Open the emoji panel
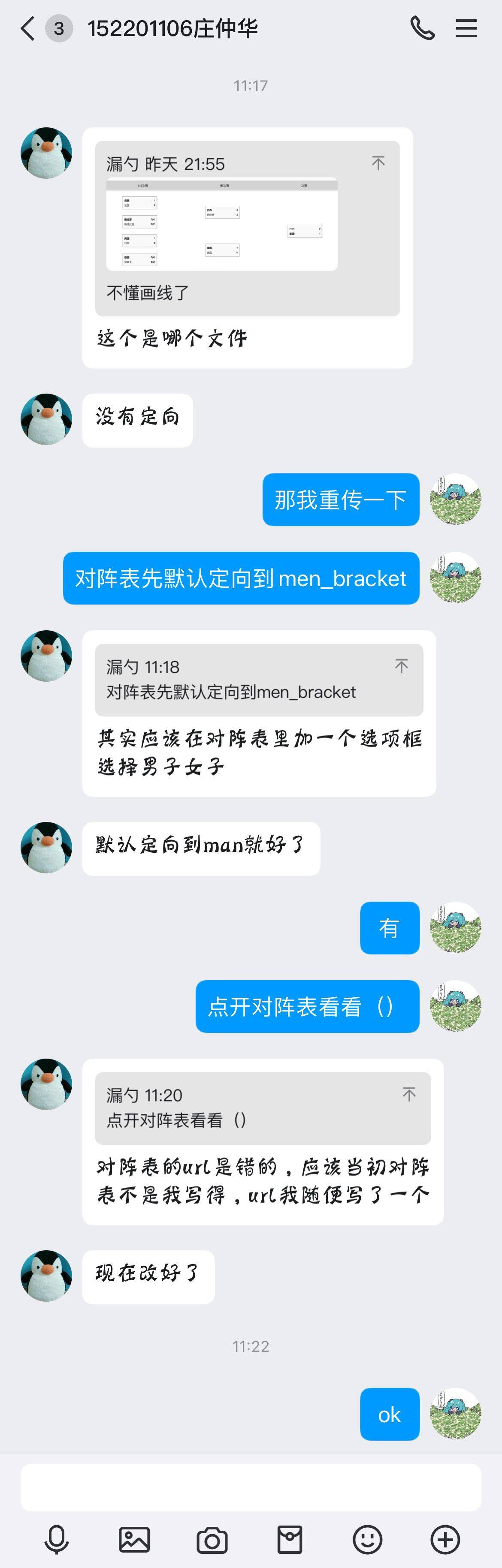Viewport: 502px width, 1568px height. pyautogui.click(x=367, y=1540)
